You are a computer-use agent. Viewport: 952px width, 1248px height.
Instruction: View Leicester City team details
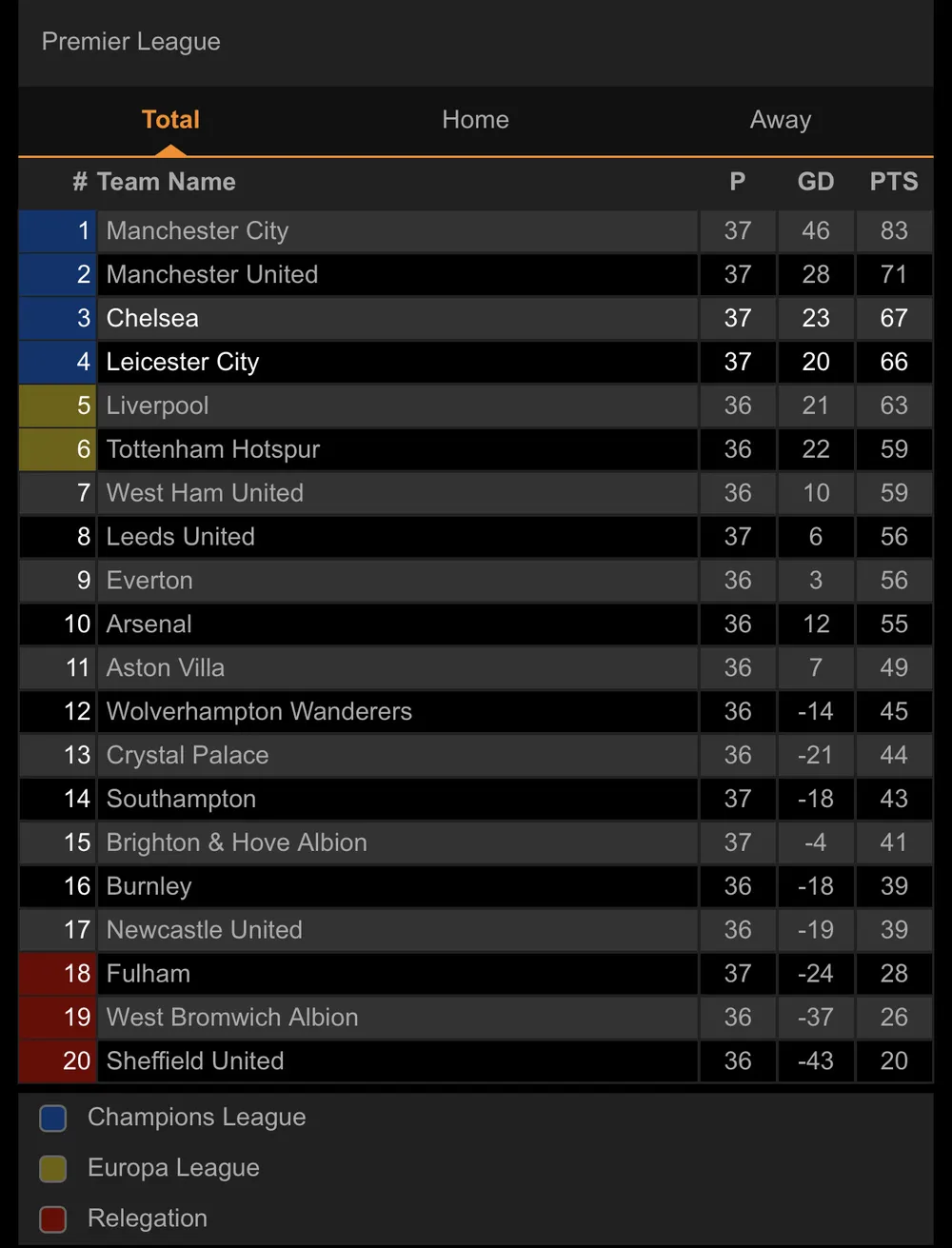(x=183, y=362)
